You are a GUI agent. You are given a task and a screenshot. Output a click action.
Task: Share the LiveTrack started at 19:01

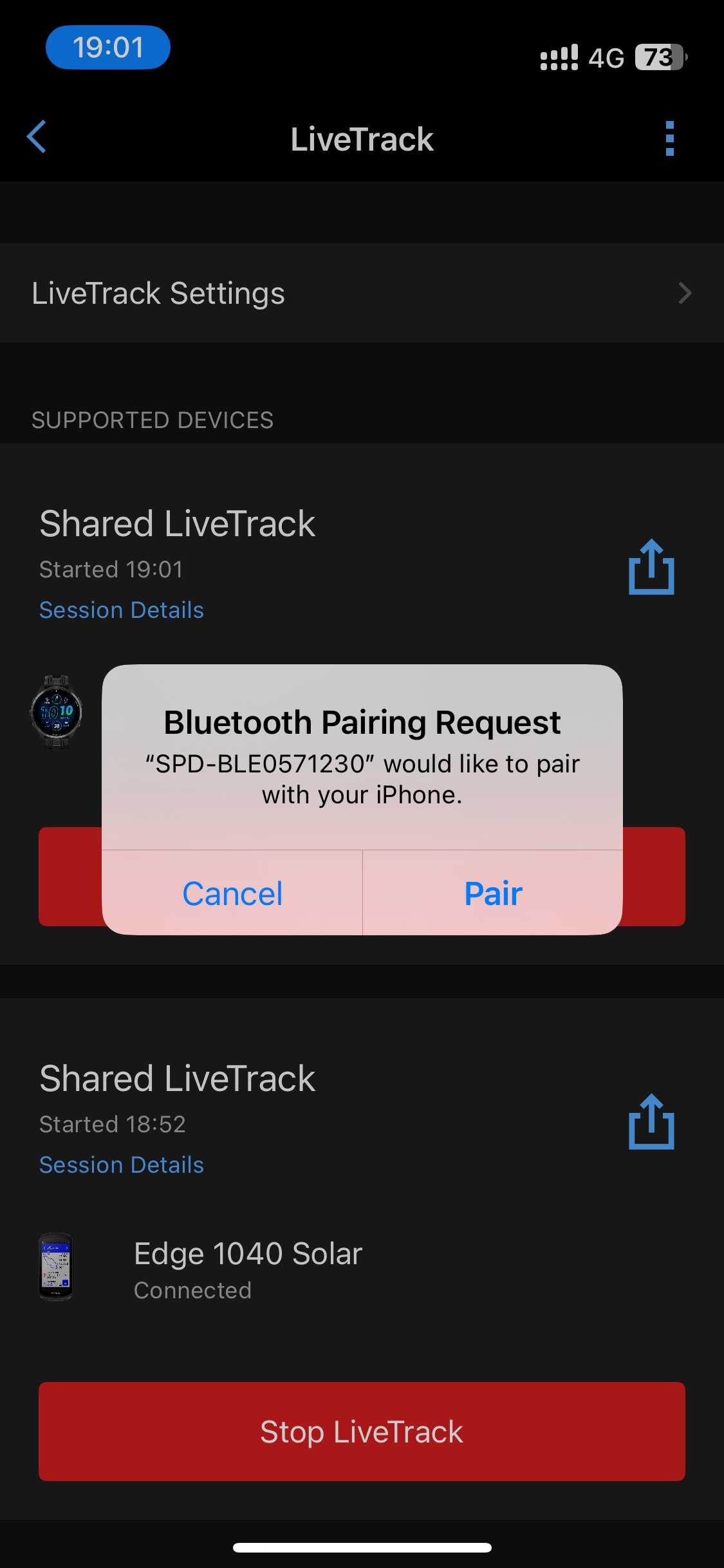coord(651,567)
